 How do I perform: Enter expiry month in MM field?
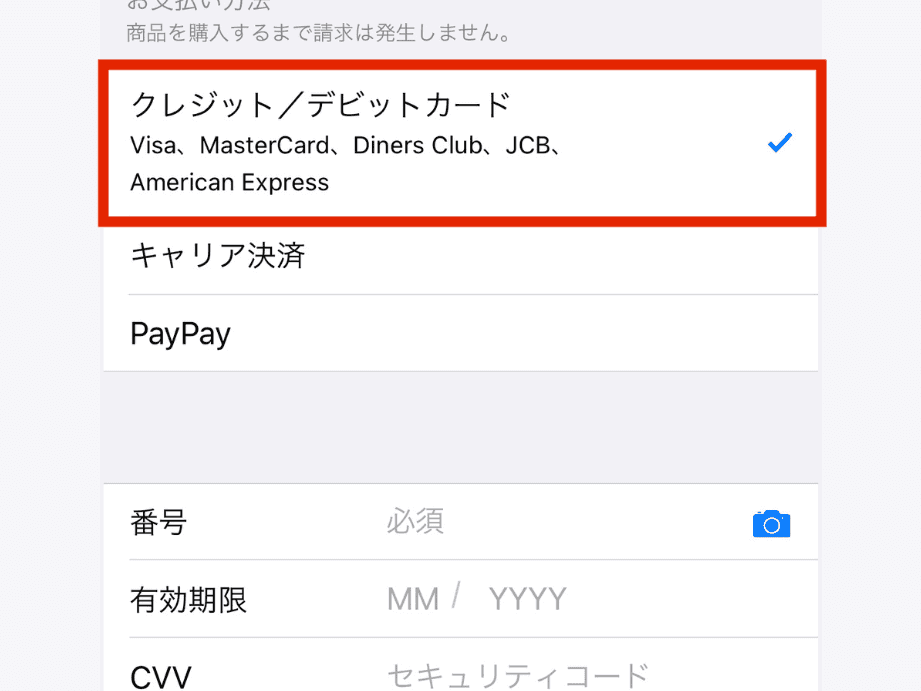click(413, 599)
